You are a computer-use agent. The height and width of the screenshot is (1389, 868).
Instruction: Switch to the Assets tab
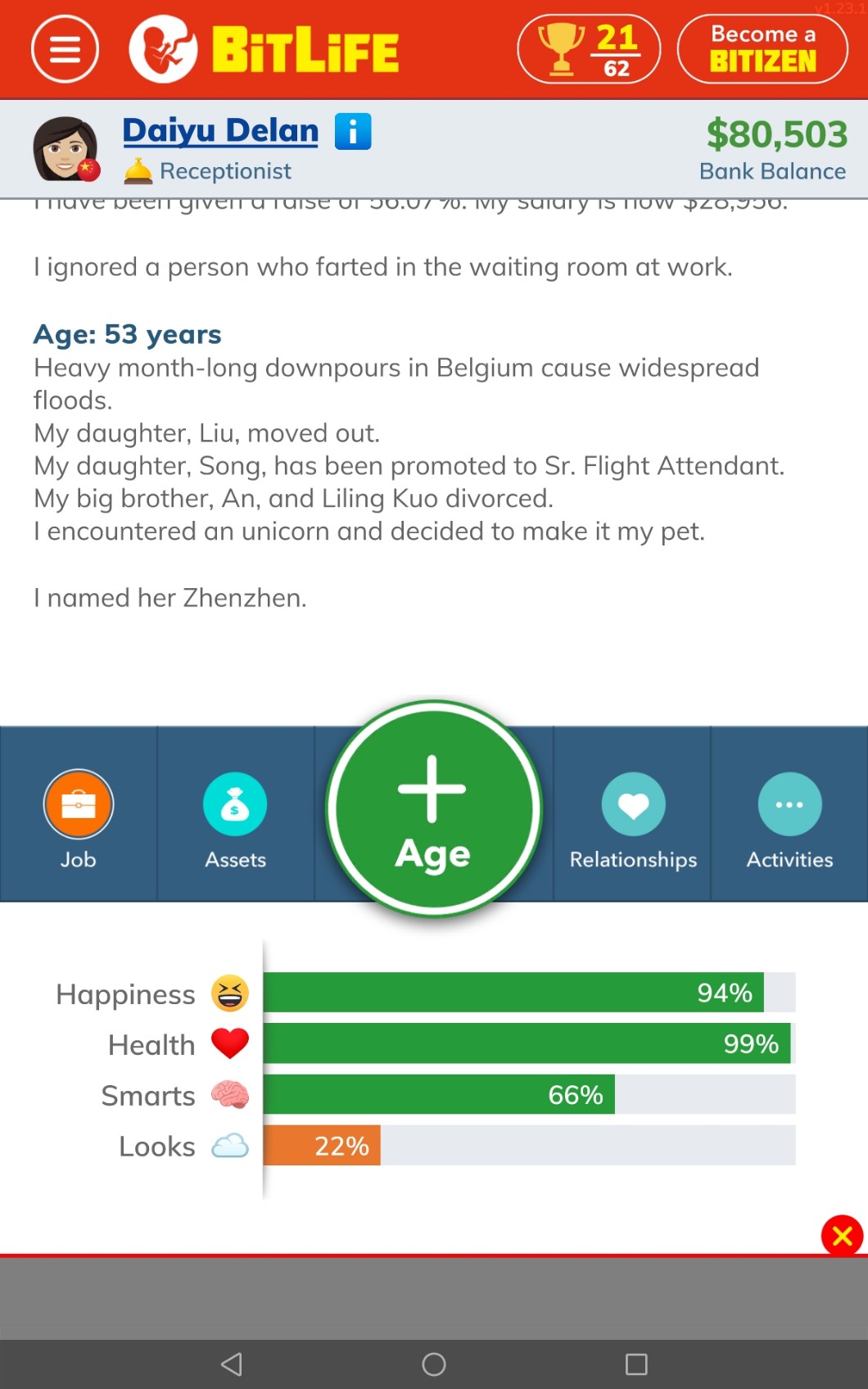point(235,815)
